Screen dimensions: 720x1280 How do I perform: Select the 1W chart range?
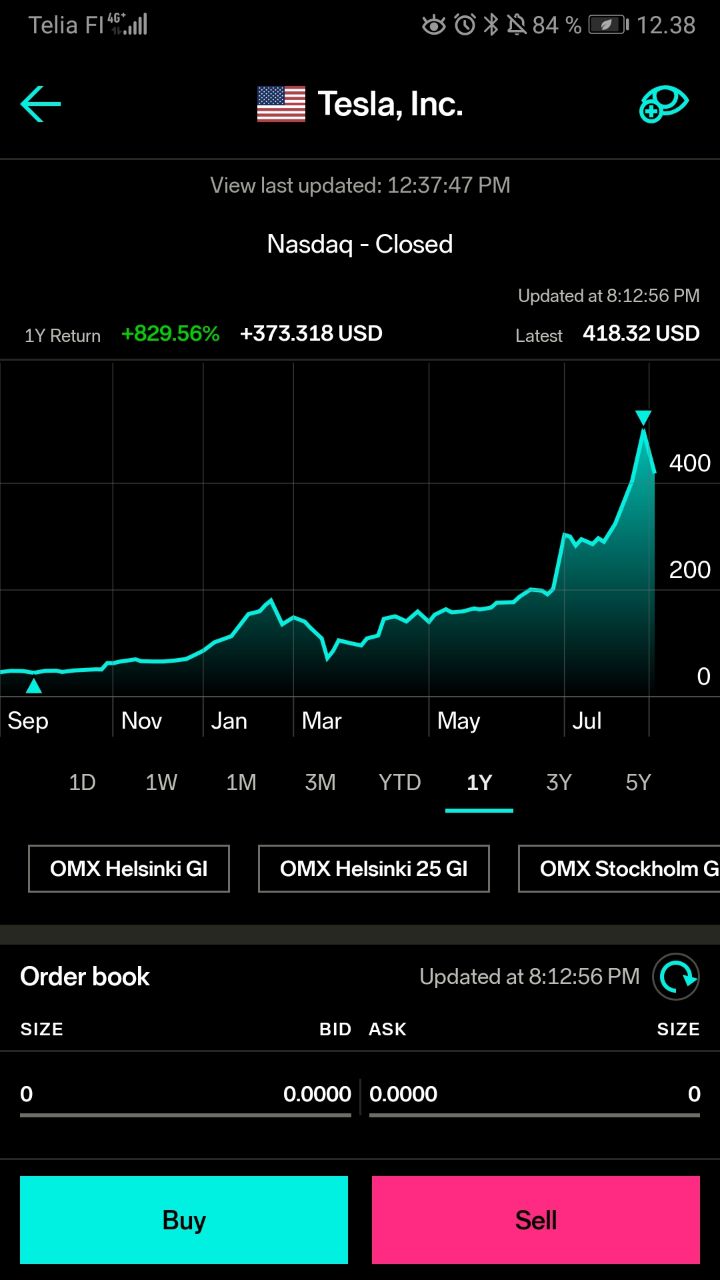[x=161, y=783]
